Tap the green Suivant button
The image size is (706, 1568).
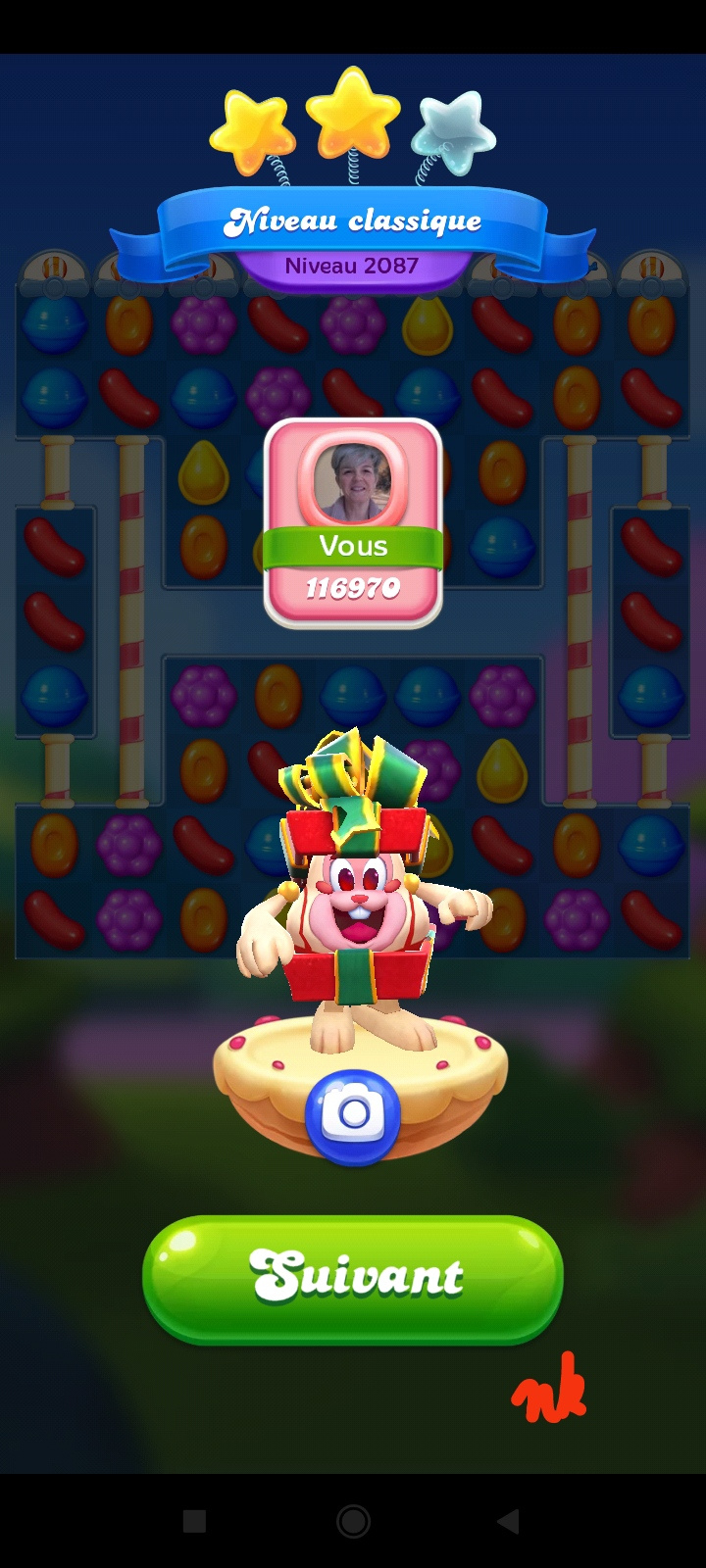353,1278
